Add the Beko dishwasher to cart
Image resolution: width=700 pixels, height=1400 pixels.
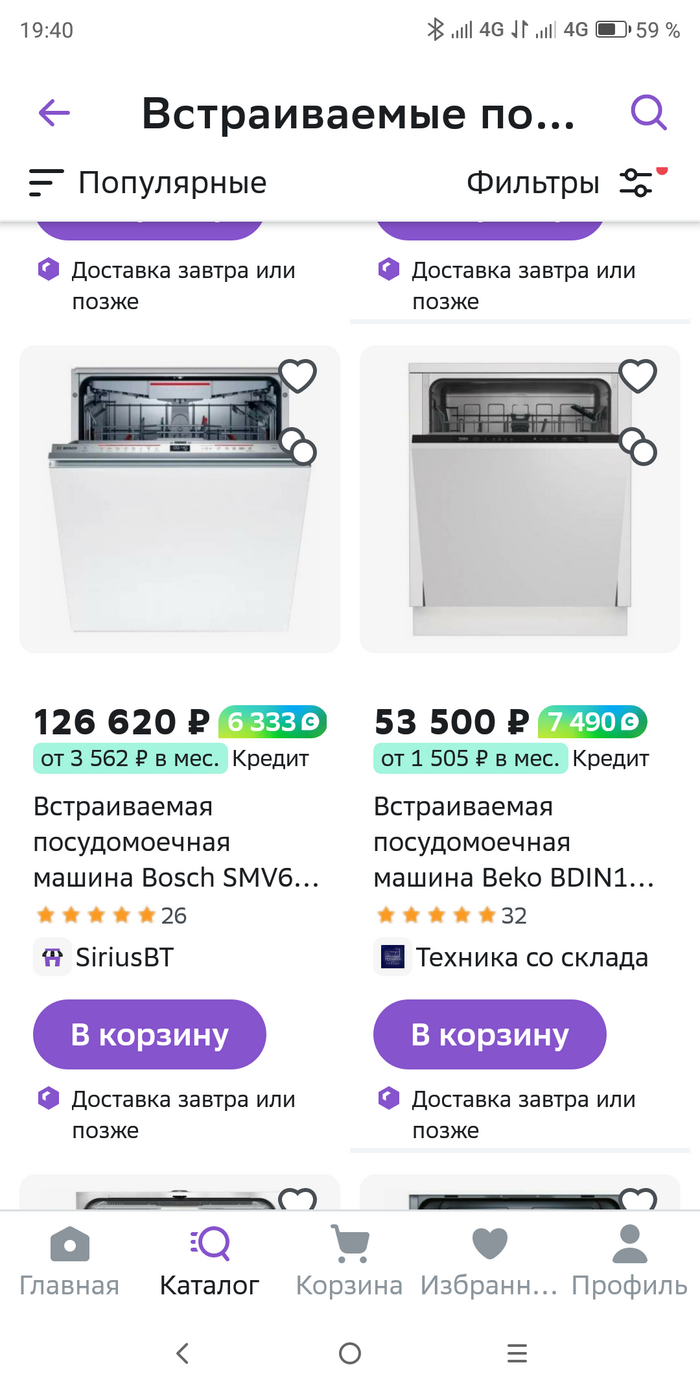click(490, 1034)
